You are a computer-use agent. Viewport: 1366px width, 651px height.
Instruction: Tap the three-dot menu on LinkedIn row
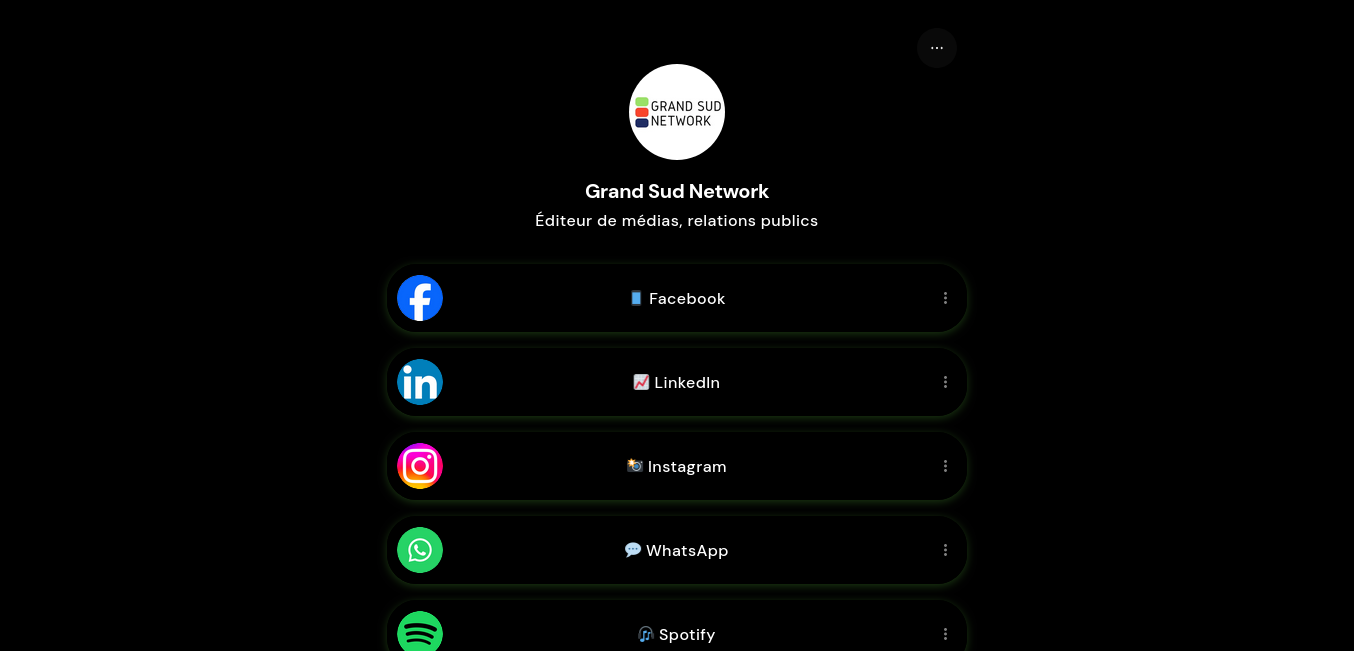point(945,382)
